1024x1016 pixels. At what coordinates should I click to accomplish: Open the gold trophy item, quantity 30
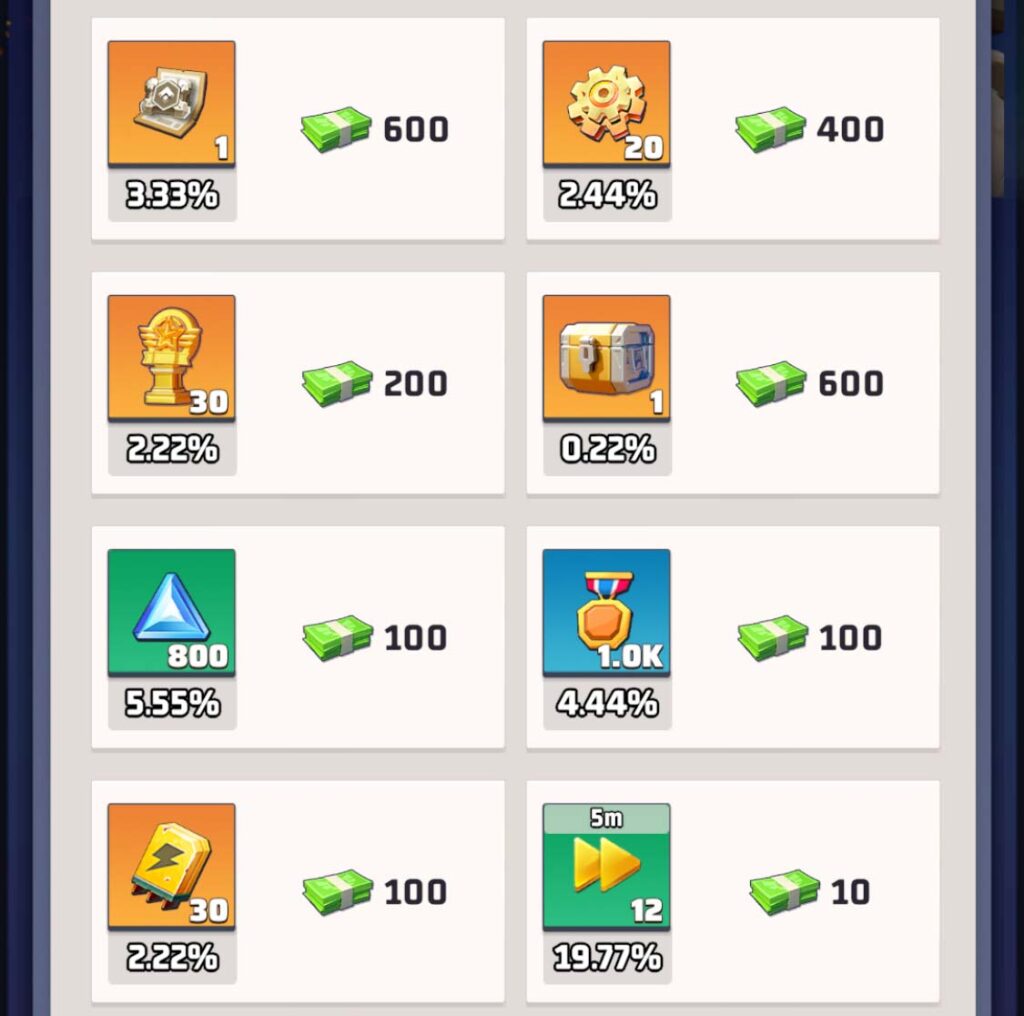click(x=171, y=358)
